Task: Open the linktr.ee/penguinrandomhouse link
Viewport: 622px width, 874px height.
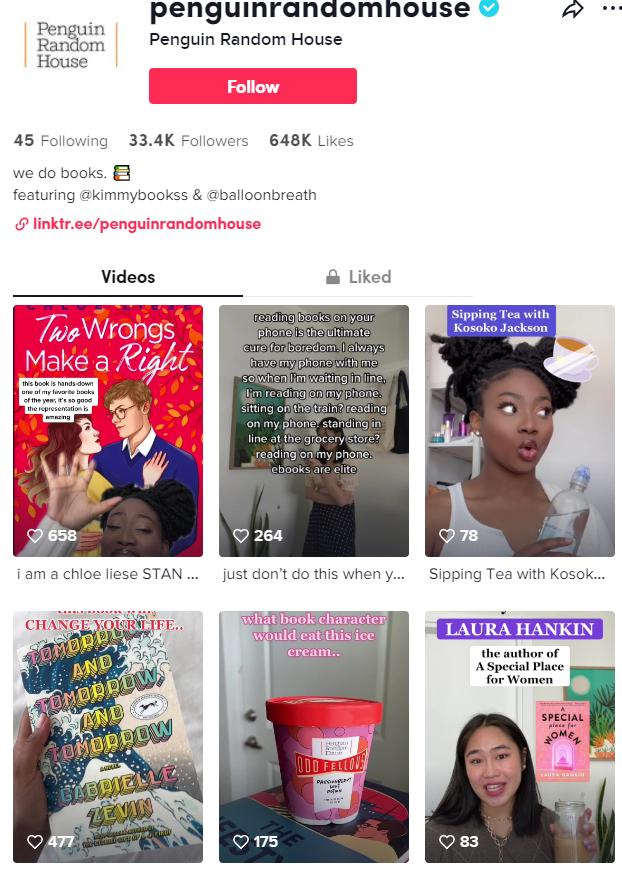Action: (x=146, y=224)
